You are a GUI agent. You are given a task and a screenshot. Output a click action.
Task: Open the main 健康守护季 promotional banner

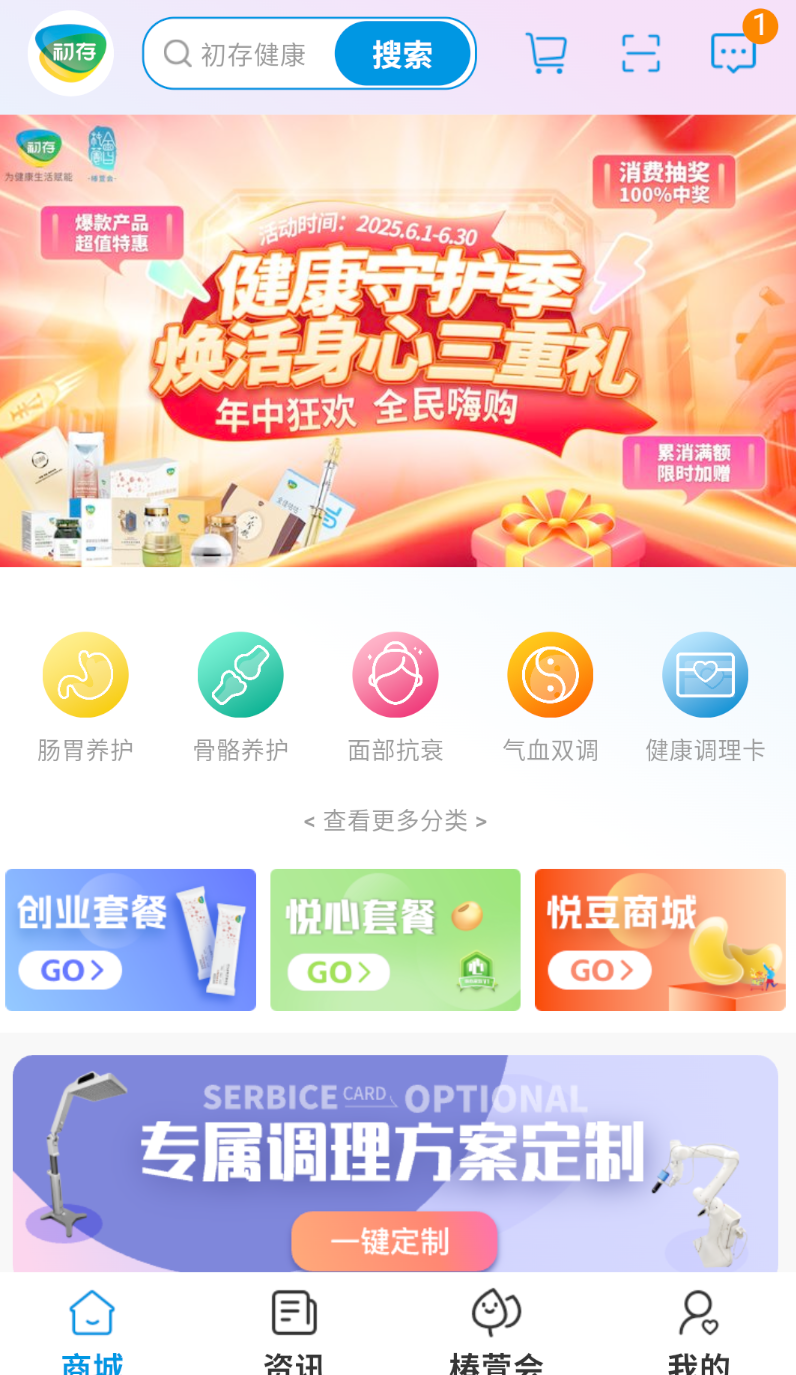point(398,340)
